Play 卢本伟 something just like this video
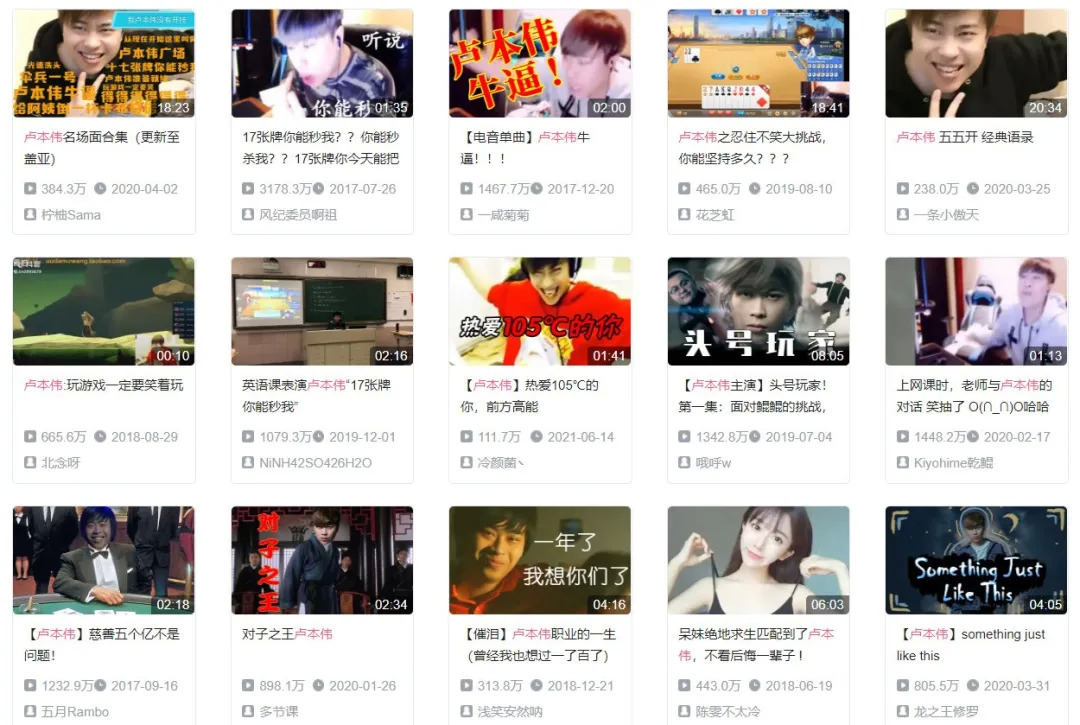Viewport: 1080px width, 725px height. [976, 560]
